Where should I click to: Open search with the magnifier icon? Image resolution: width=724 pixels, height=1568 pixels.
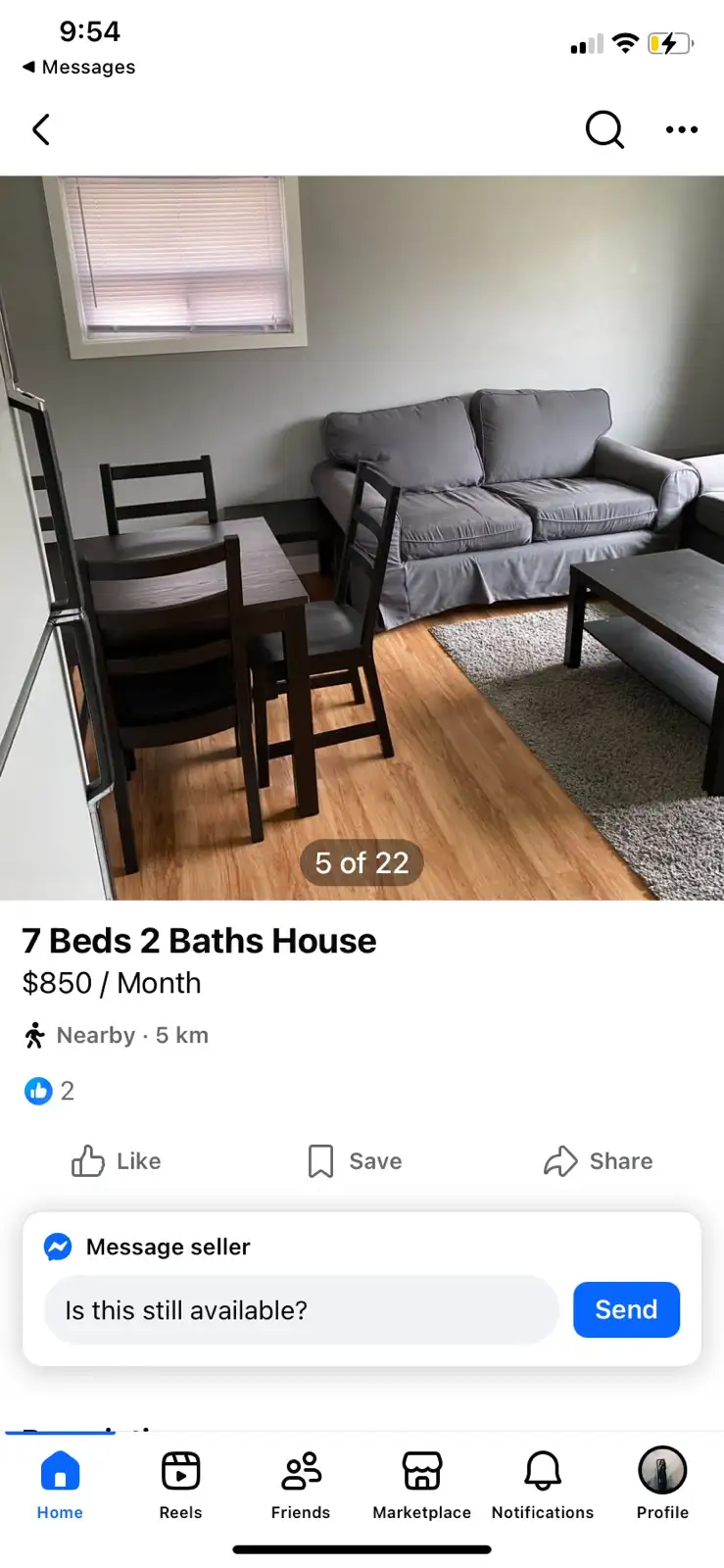tap(603, 129)
